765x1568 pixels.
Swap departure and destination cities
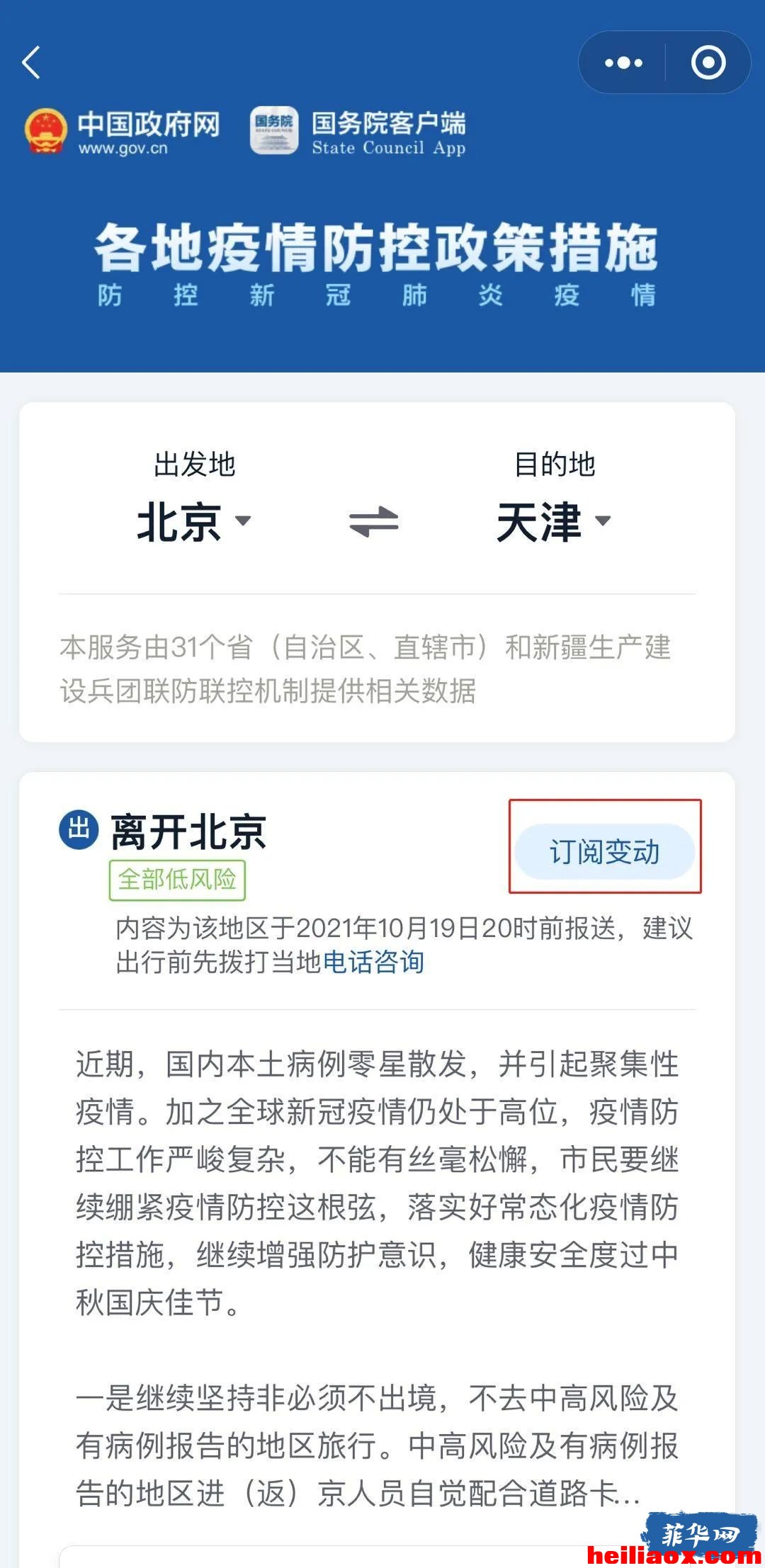coord(373,522)
